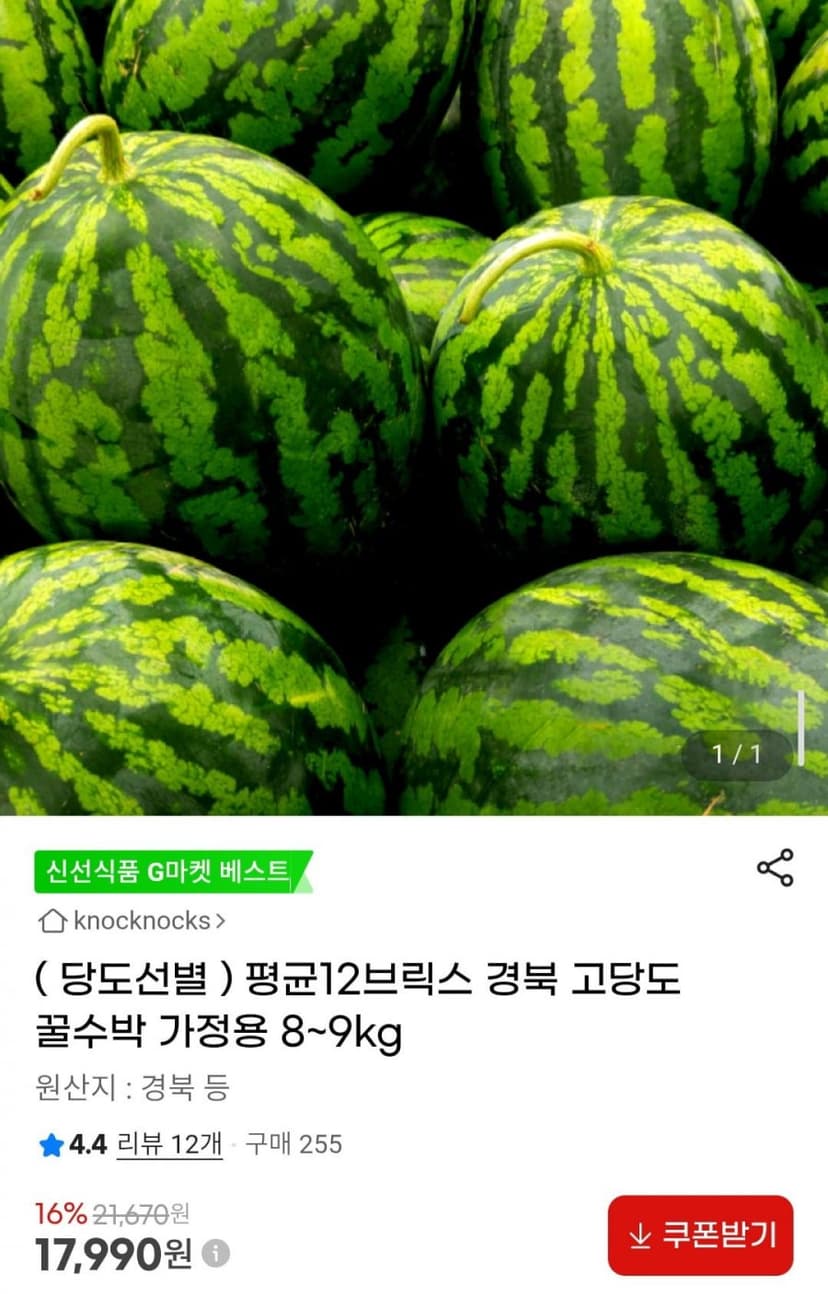Open the watermelon product photo

(414, 407)
